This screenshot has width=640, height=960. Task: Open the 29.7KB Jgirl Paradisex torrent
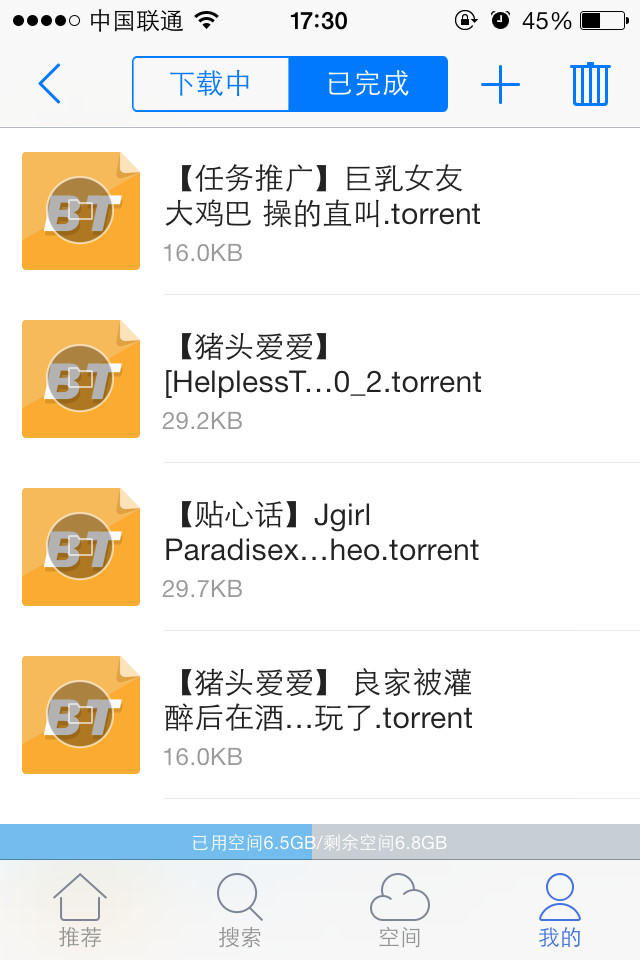point(320,548)
